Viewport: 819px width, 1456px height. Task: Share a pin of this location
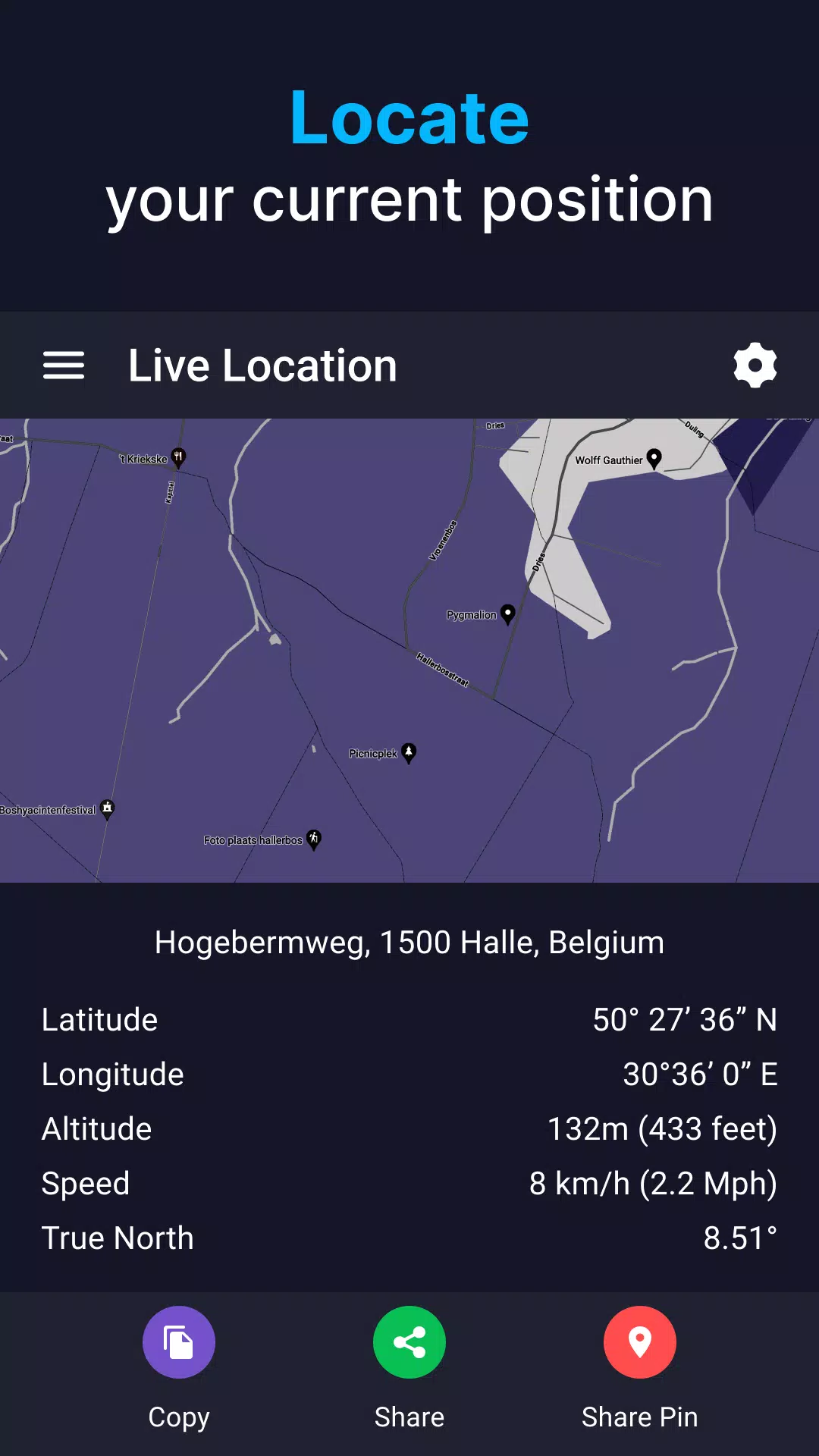click(x=639, y=1342)
